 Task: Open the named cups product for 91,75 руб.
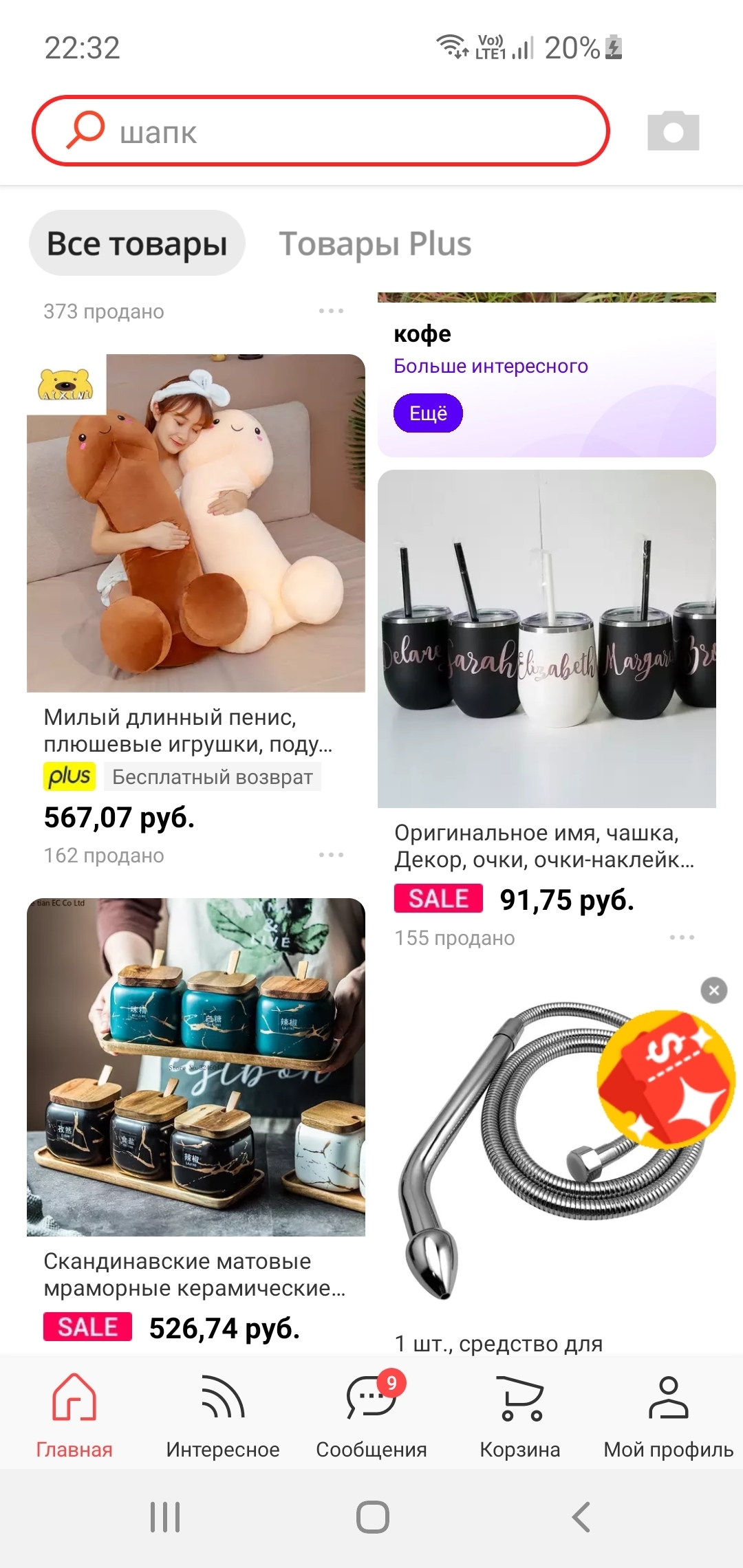[546, 638]
